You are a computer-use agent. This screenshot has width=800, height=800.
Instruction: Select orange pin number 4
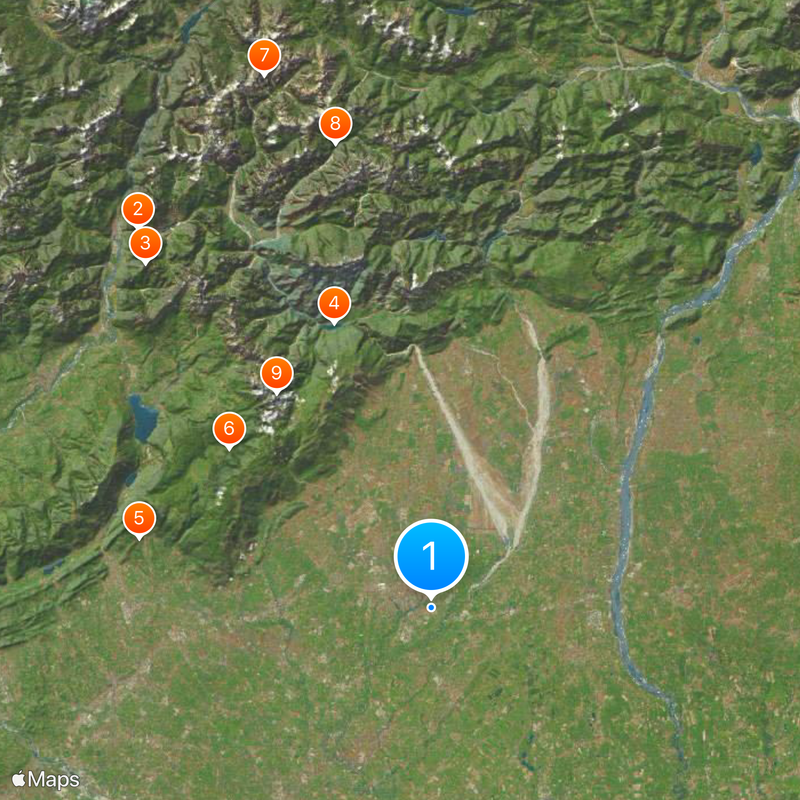[334, 303]
